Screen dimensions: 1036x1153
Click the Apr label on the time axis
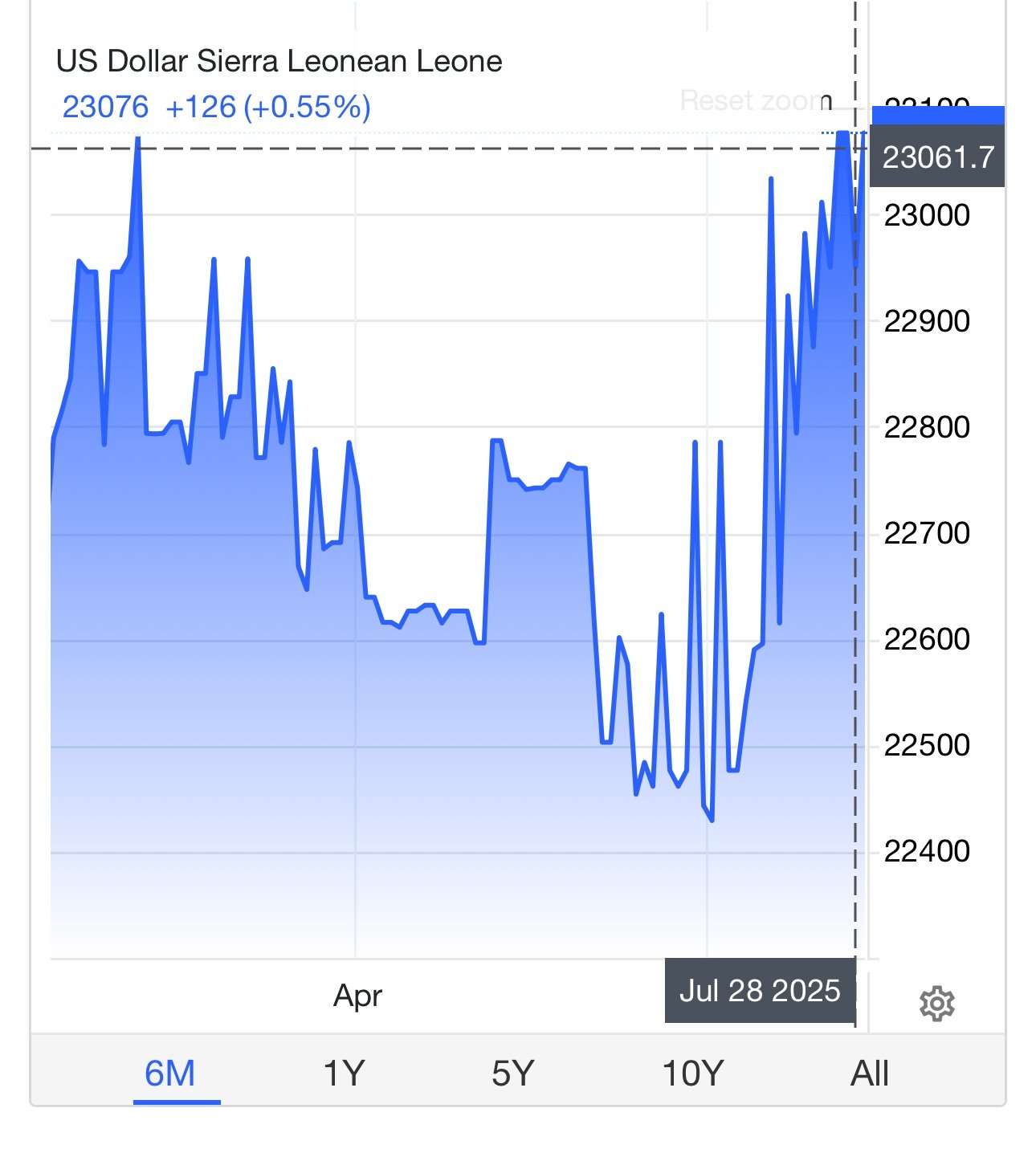pos(359,996)
